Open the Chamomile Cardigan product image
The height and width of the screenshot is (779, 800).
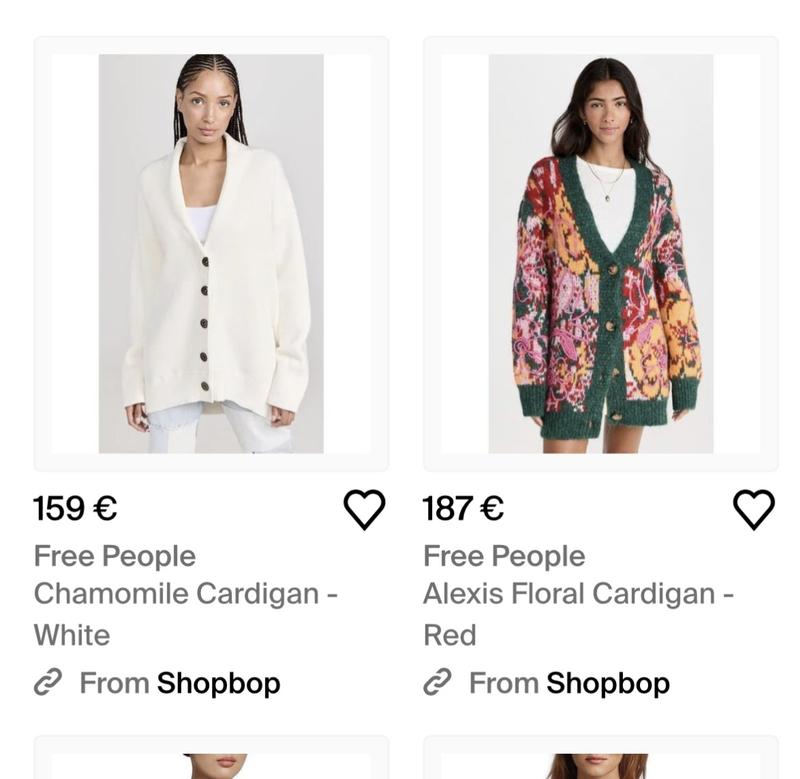tap(211, 254)
